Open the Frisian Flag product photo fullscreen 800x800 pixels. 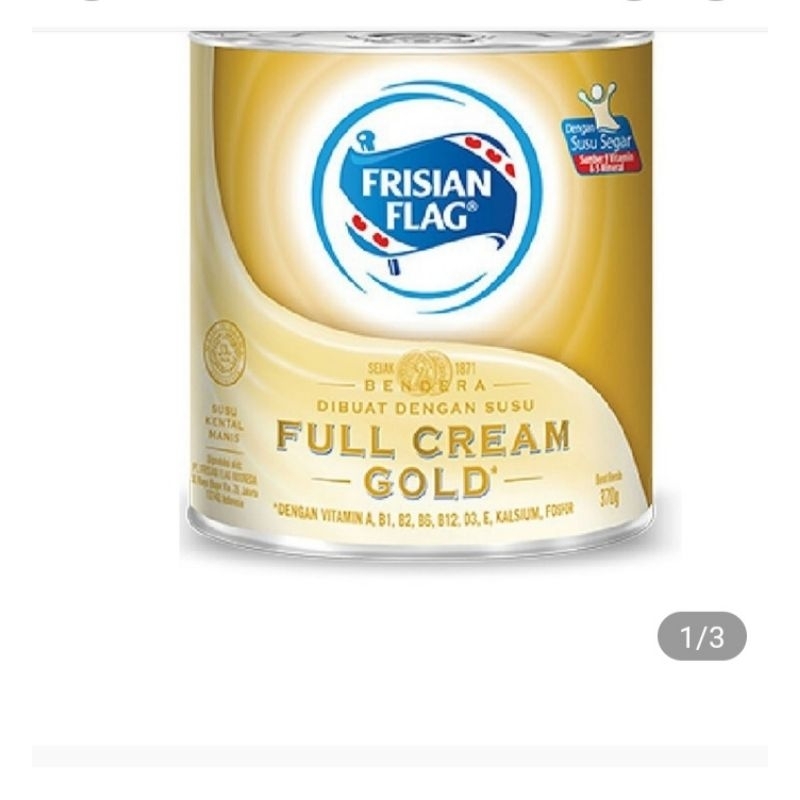tap(420, 300)
